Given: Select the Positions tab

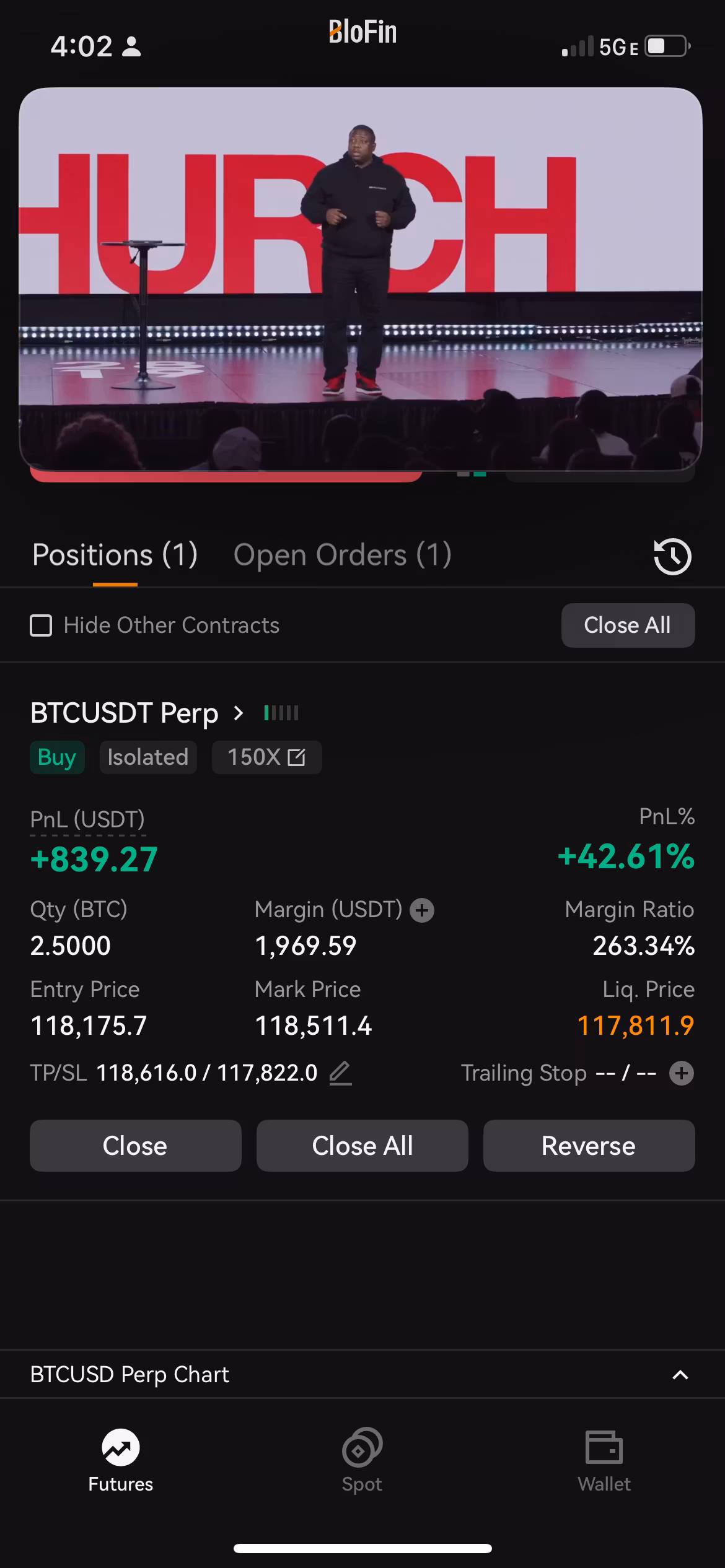Looking at the screenshot, I should click(115, 555).
